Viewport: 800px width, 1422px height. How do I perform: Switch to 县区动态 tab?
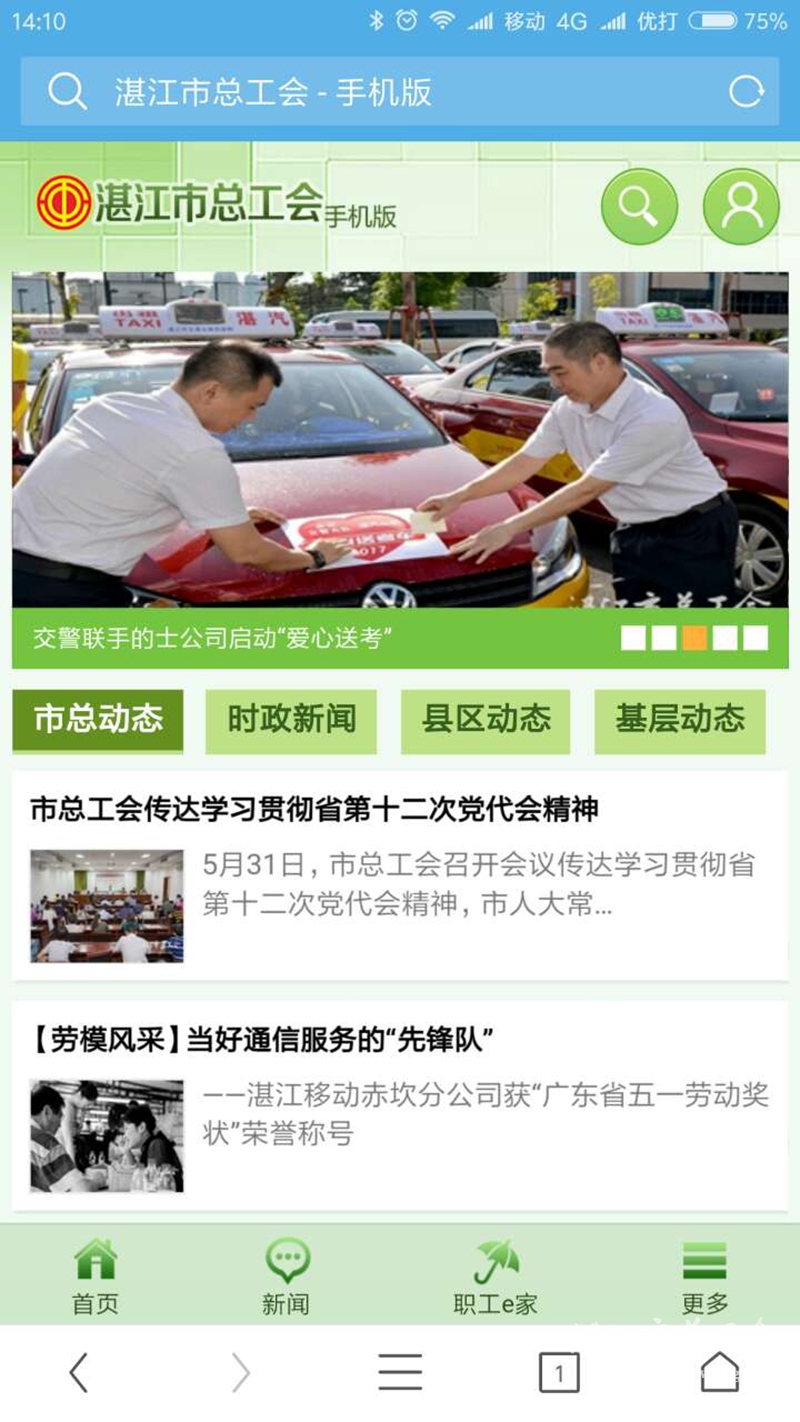pos(486,720)
